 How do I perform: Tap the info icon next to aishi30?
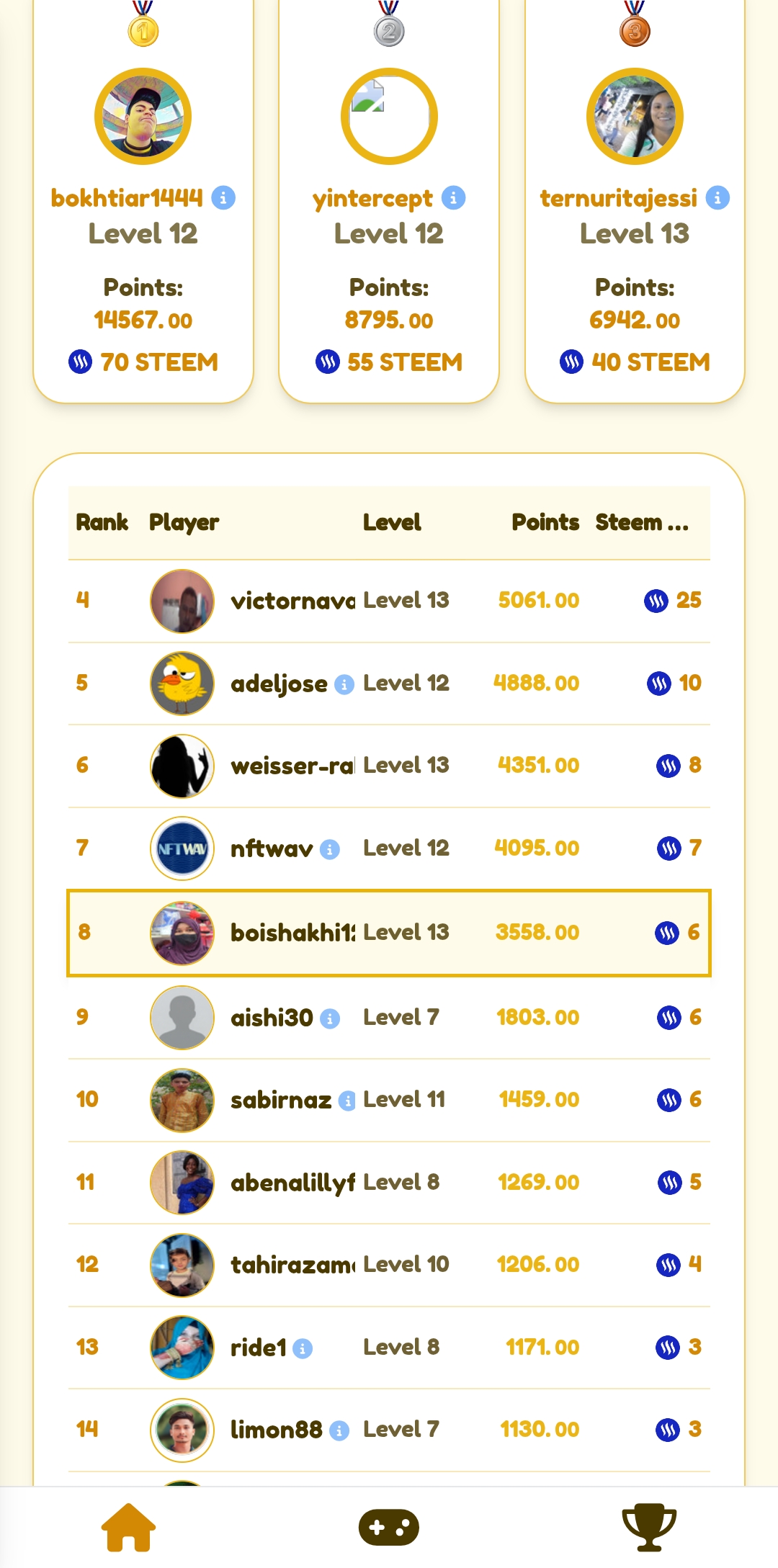pyautogui.click(x=330, y=1018)
